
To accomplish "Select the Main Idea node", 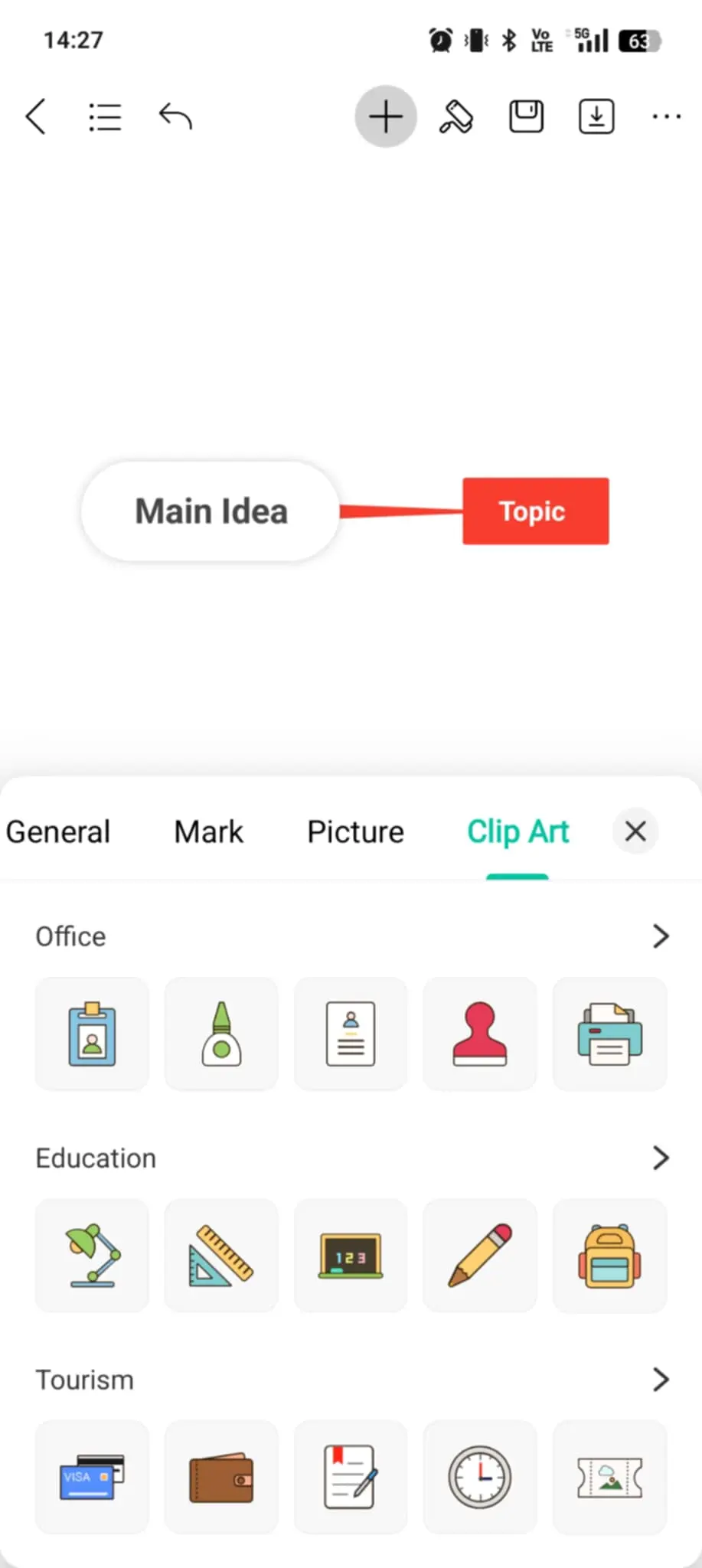I will click(x=211, y=511).
